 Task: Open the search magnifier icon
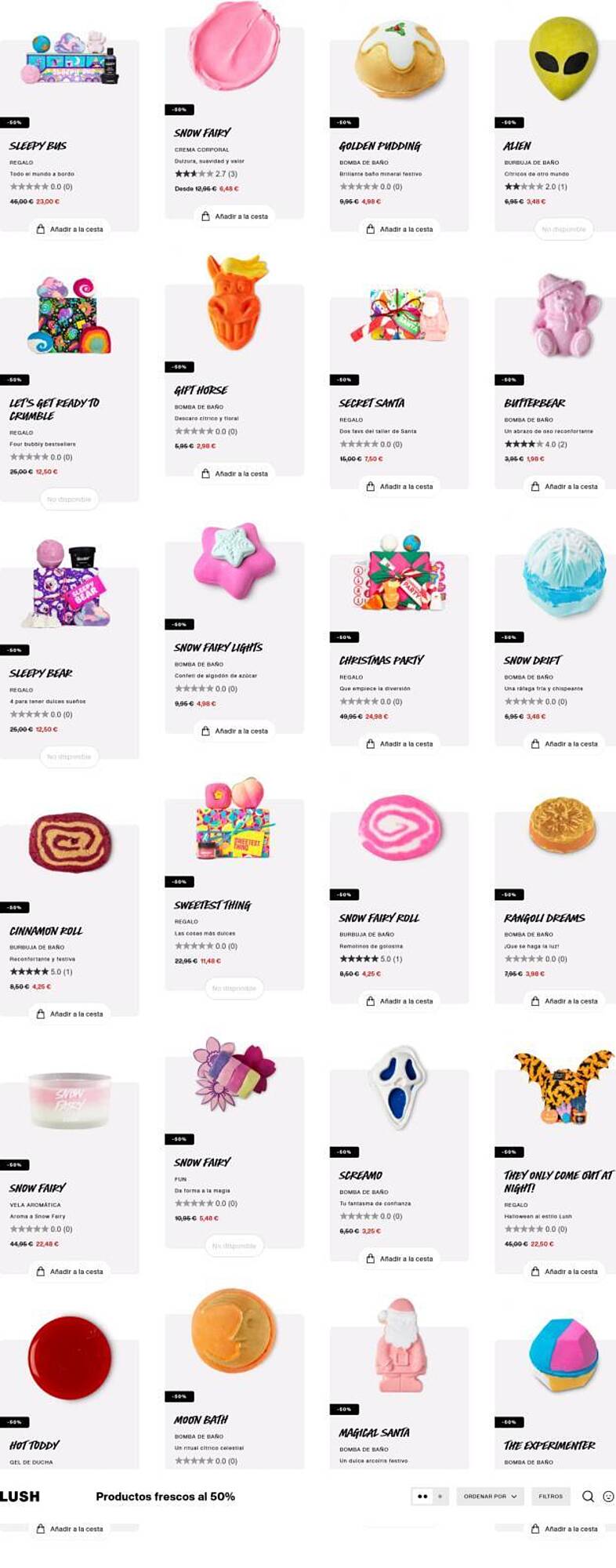588,1496
